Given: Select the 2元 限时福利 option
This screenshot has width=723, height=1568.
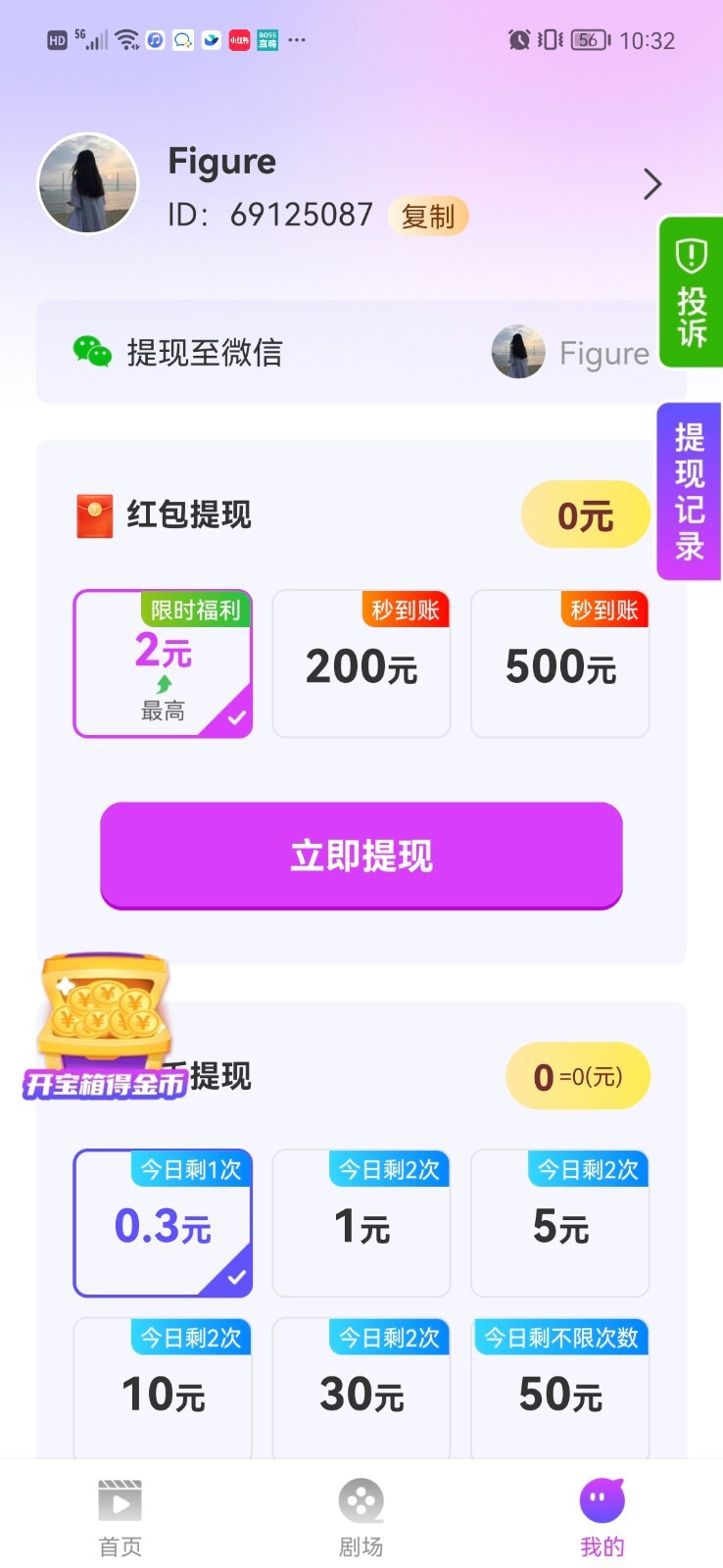Looking at the screenshot, I should pos(163,663).
